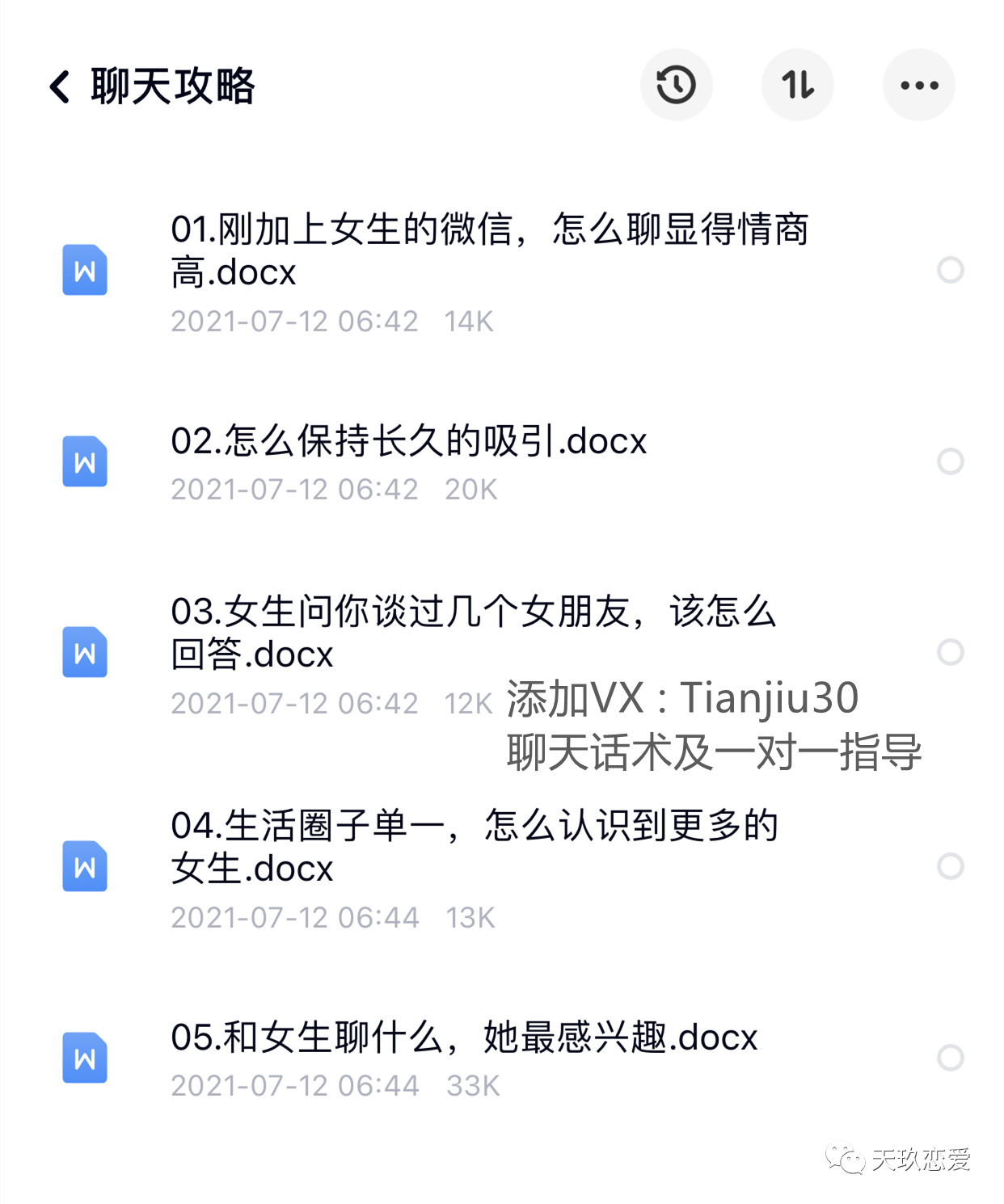Viewport: 1004px width, 1204px height.
Task: Select the circle next to file 04
Action: click(x=949, y=868)
